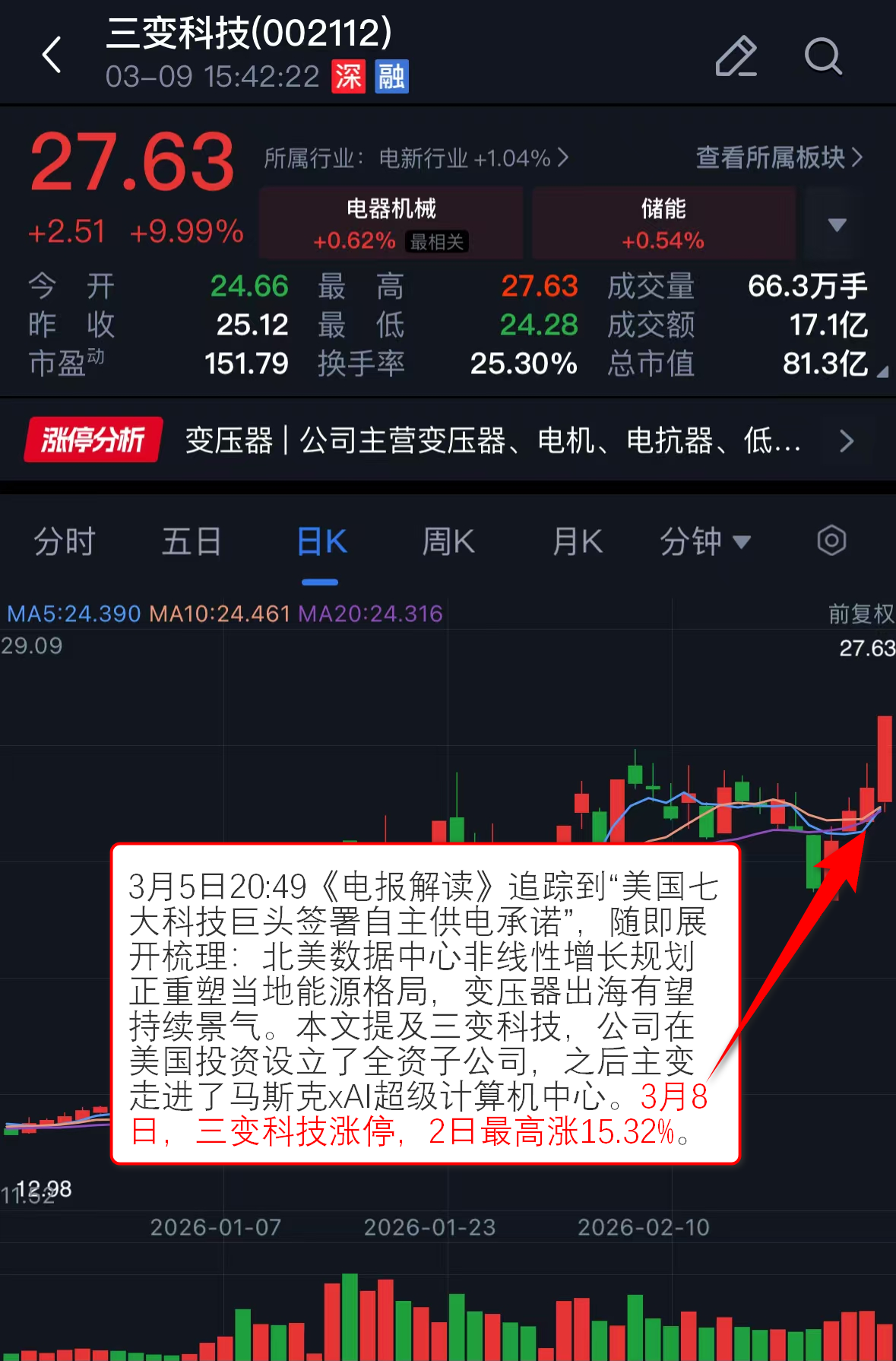The height and width of the screenshot is (1361, 896).
Task: Open the 储能 sector chip
Action: click(663, 224)
